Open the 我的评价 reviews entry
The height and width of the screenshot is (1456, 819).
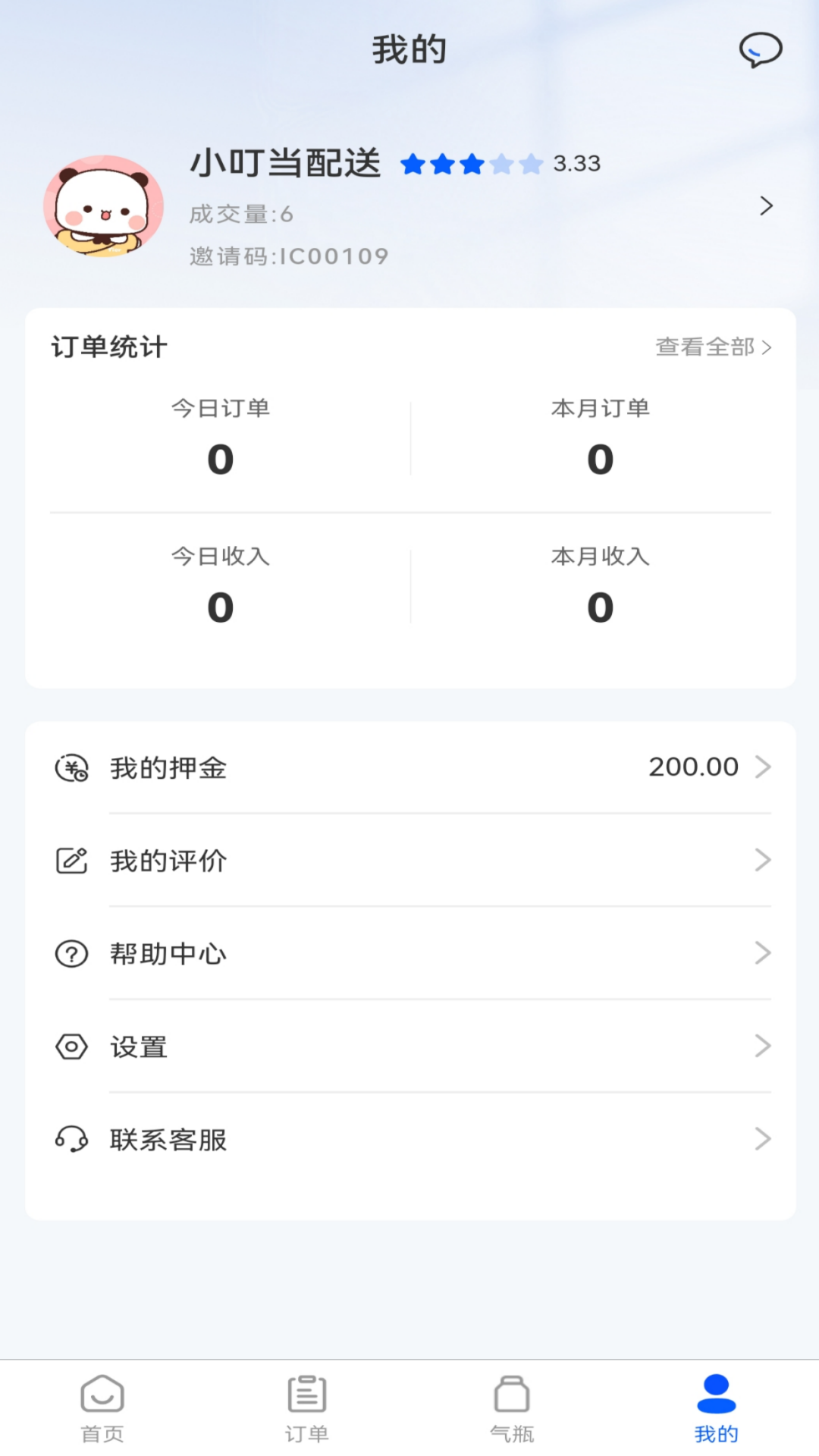coord(165,860)
